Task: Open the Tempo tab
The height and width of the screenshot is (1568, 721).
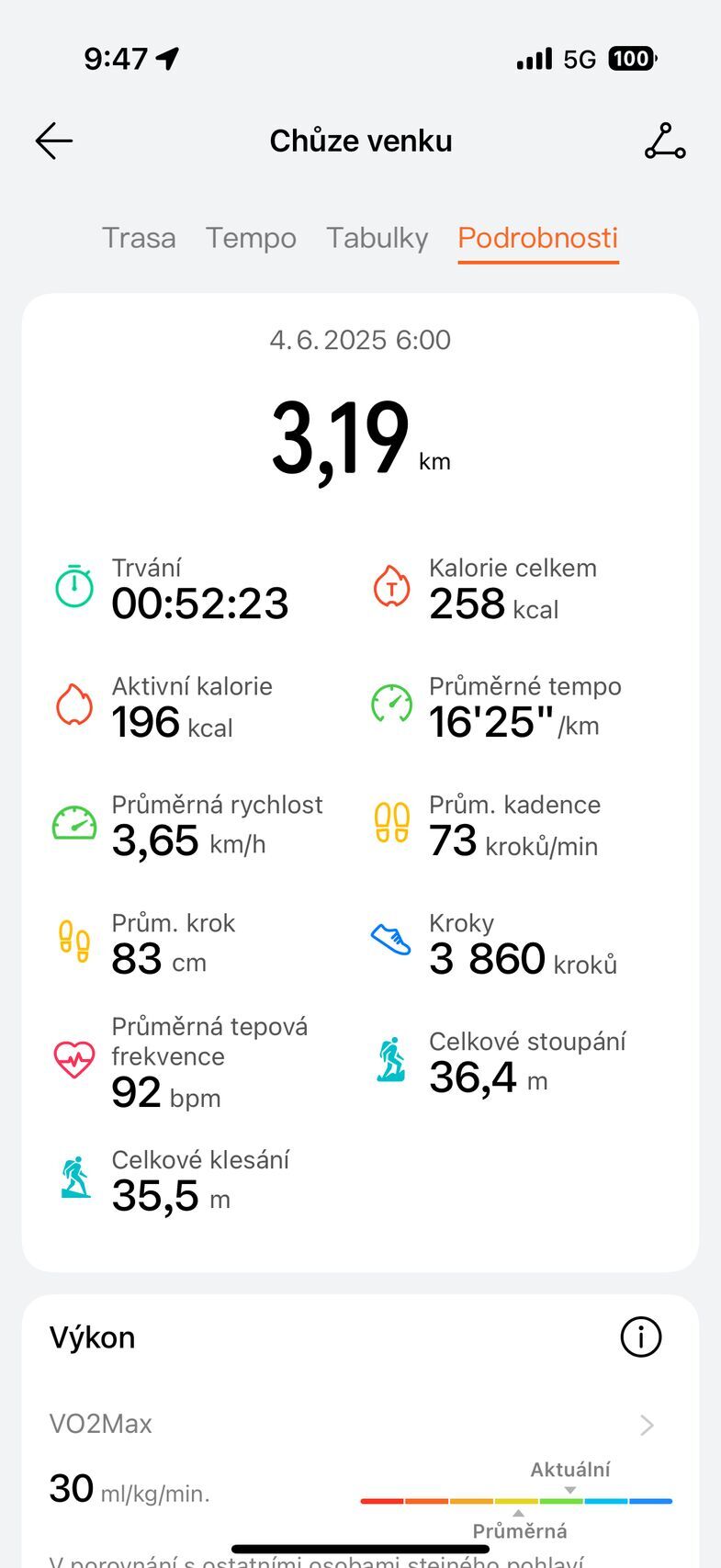Action: tap(251, 238)
